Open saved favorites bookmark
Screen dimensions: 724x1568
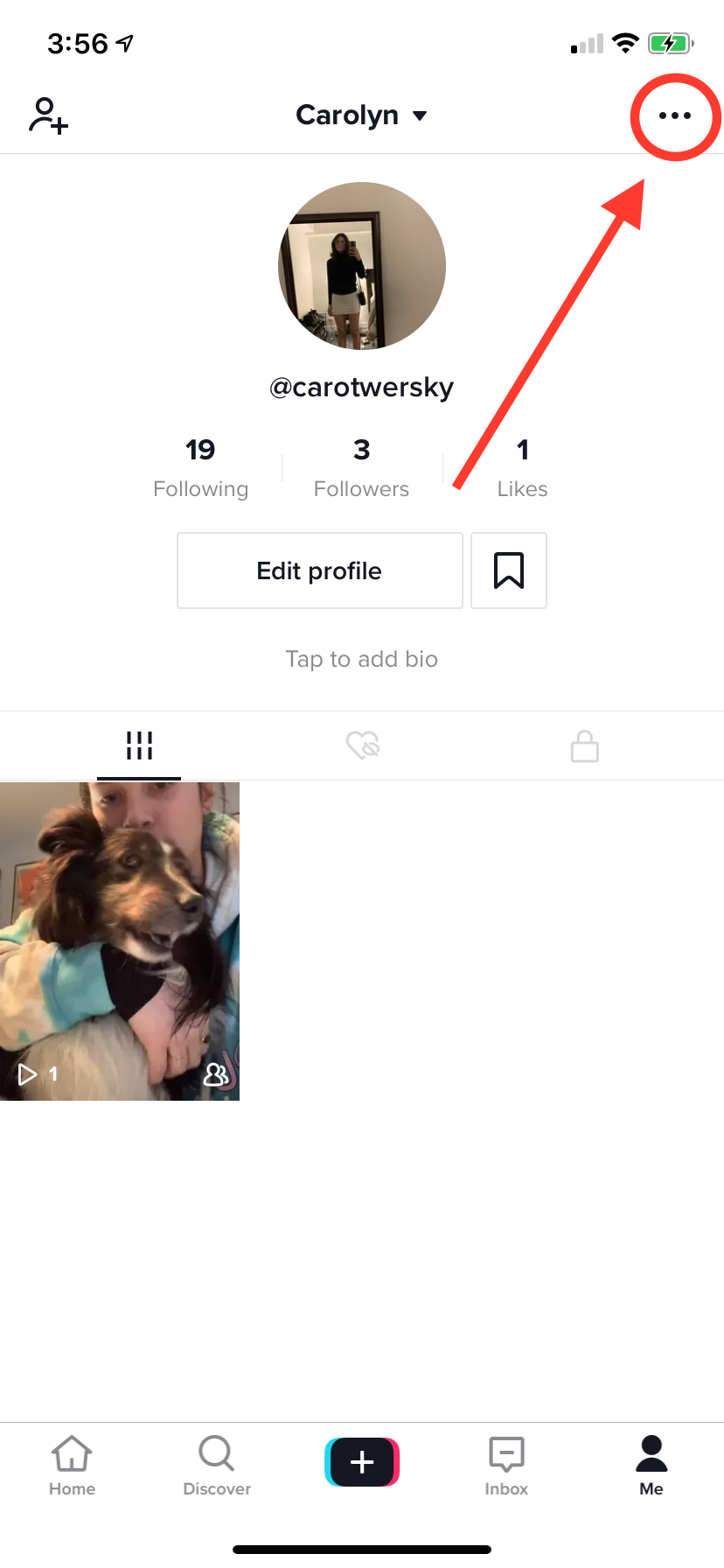coord(509,570)
